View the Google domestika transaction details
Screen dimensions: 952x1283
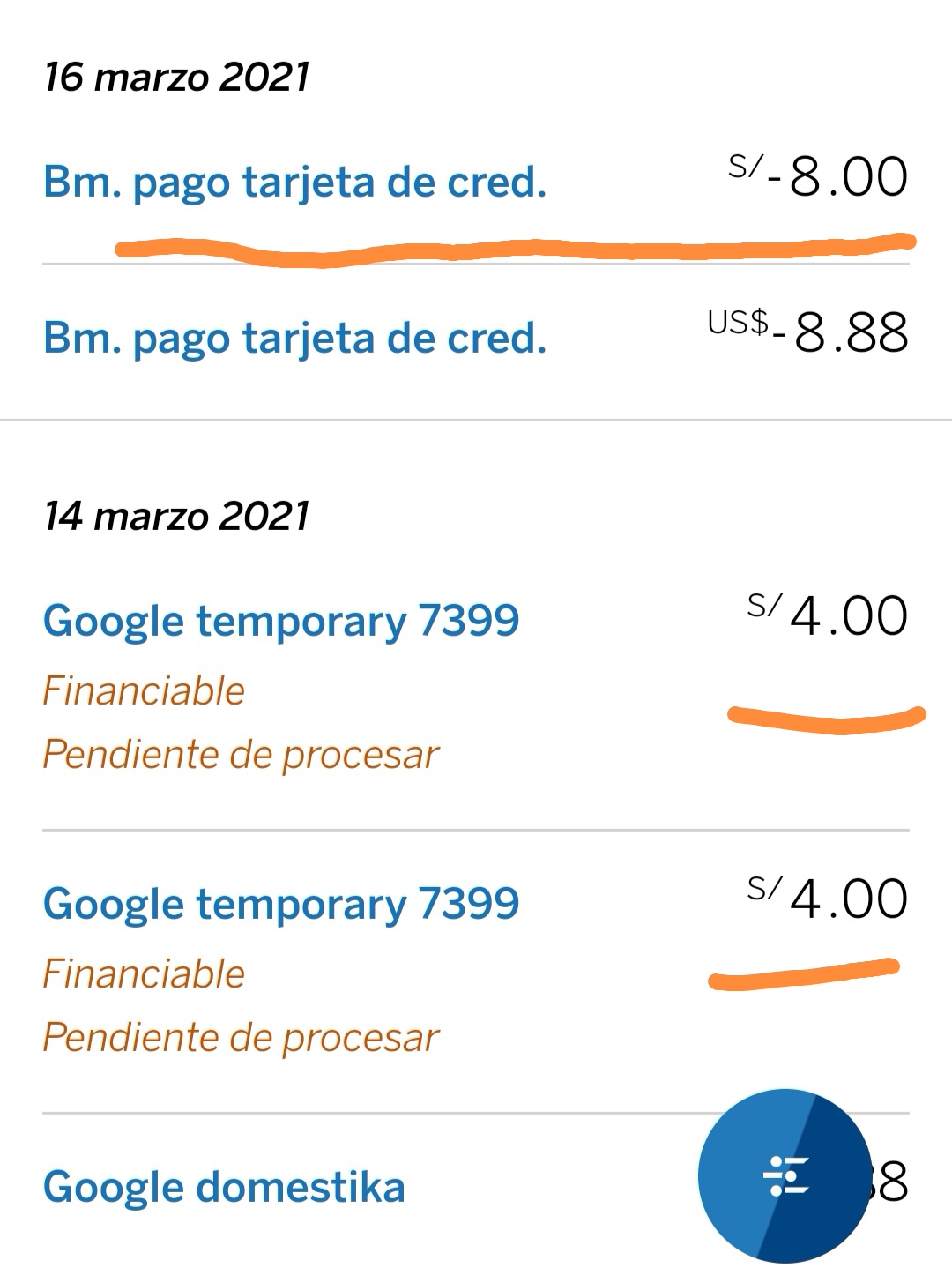[x=224, y=1187]
